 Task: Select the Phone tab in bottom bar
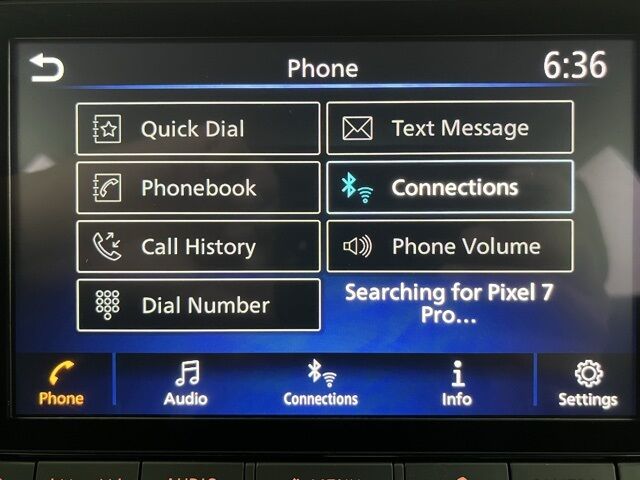click(x=61, y=384)
